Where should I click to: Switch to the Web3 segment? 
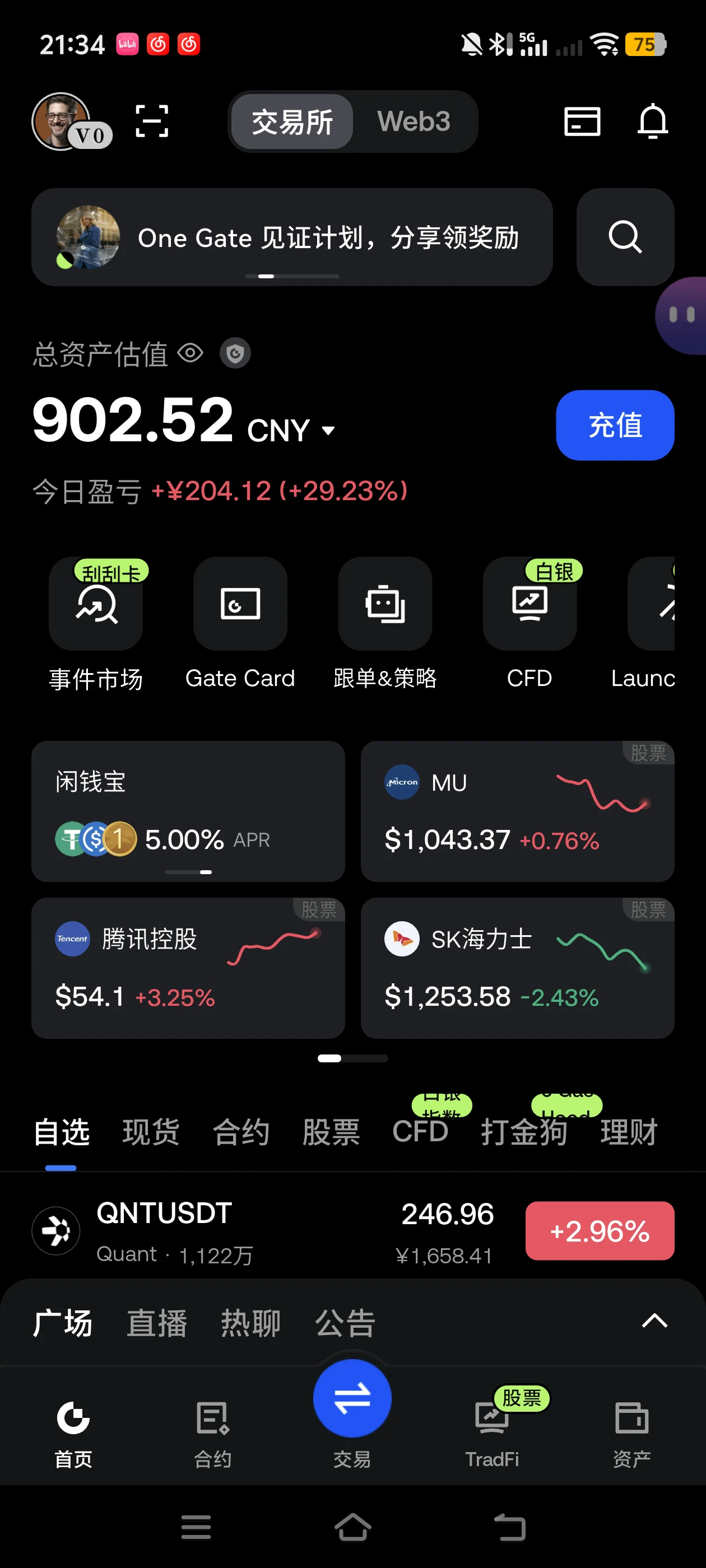pos(414,121)
